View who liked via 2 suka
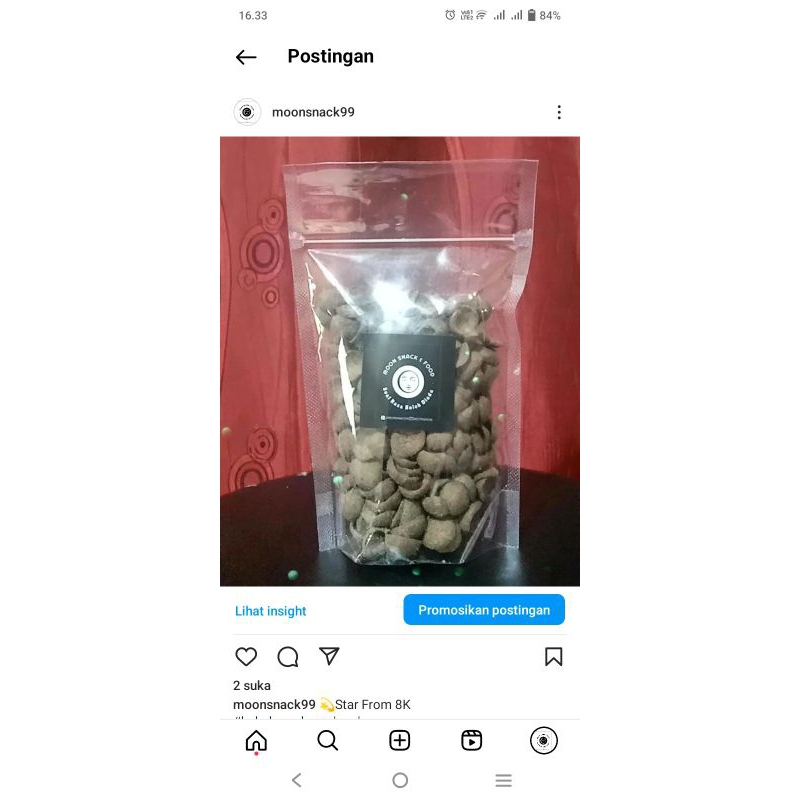 pos(252,686)
